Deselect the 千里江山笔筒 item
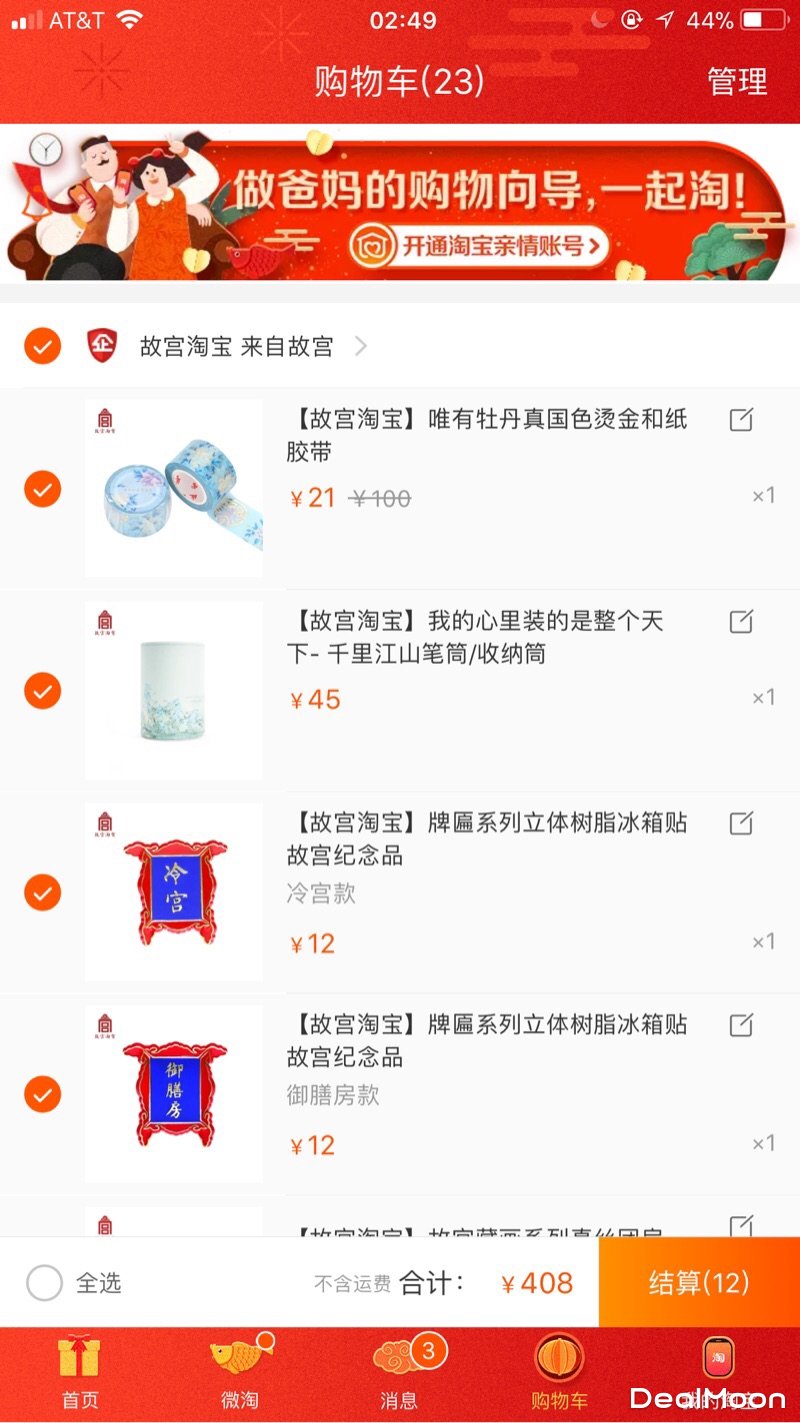800x1423 pixels. click(43, 691)
